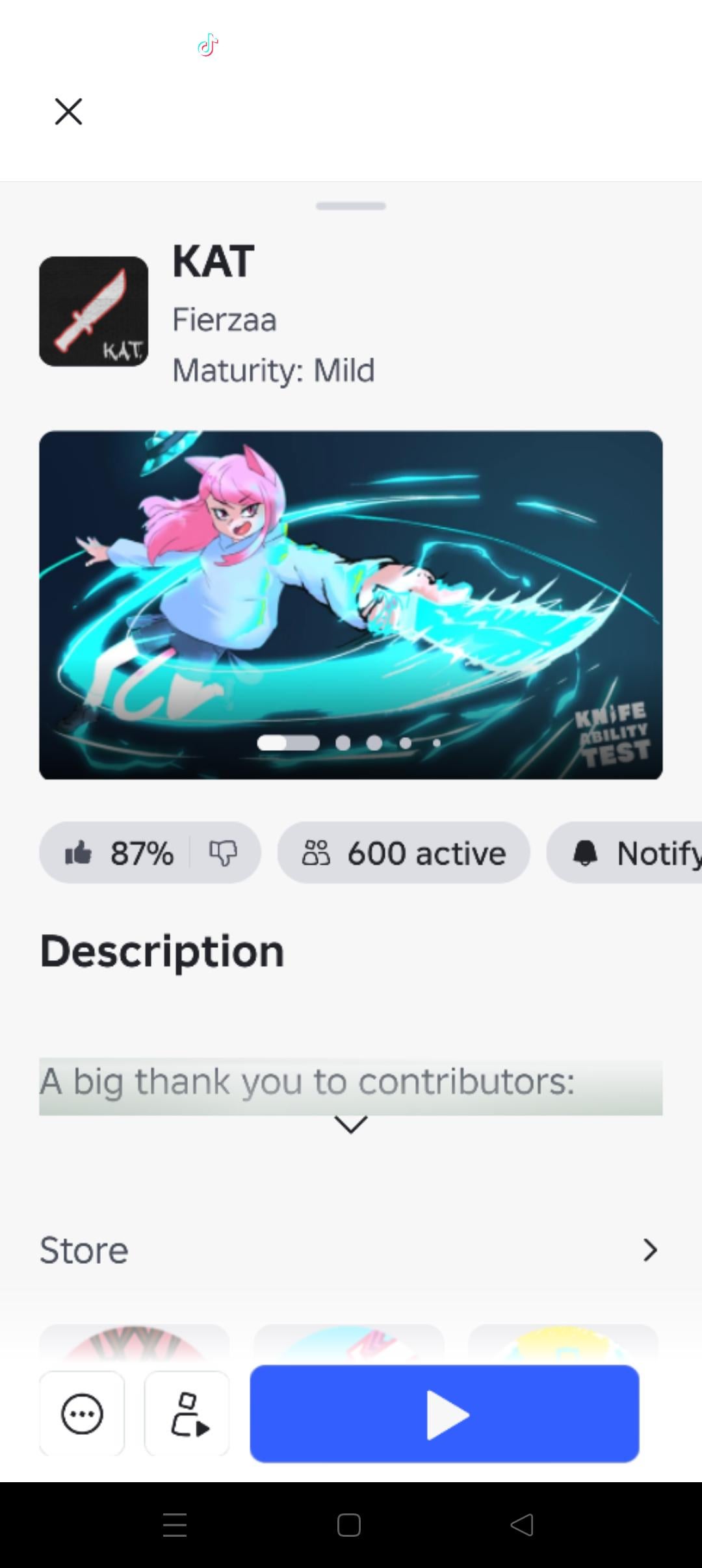Open the more options ellipsis button
The width and height of the screenshot is (702, 1568).
(82, 1413)
